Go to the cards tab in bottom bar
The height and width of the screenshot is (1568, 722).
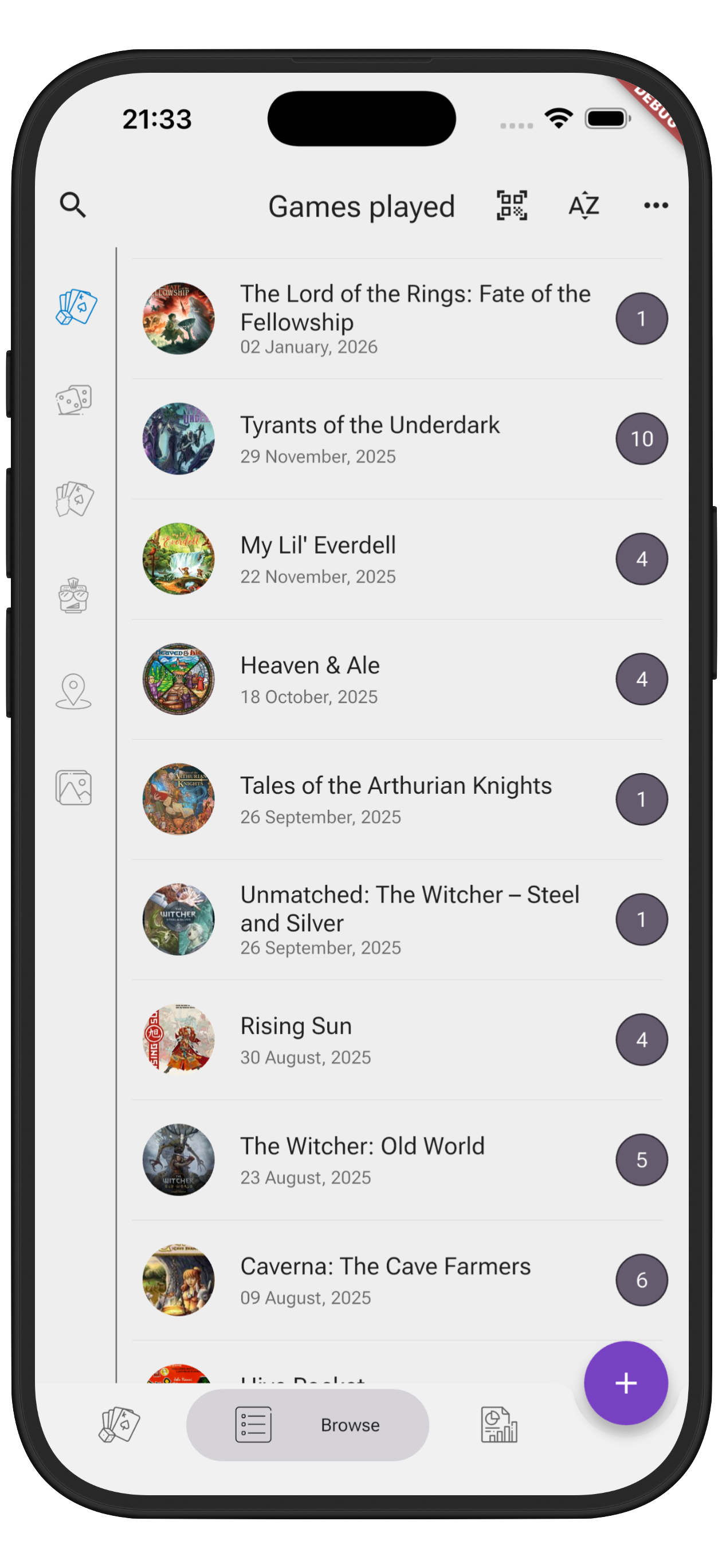click(119, 1425)
